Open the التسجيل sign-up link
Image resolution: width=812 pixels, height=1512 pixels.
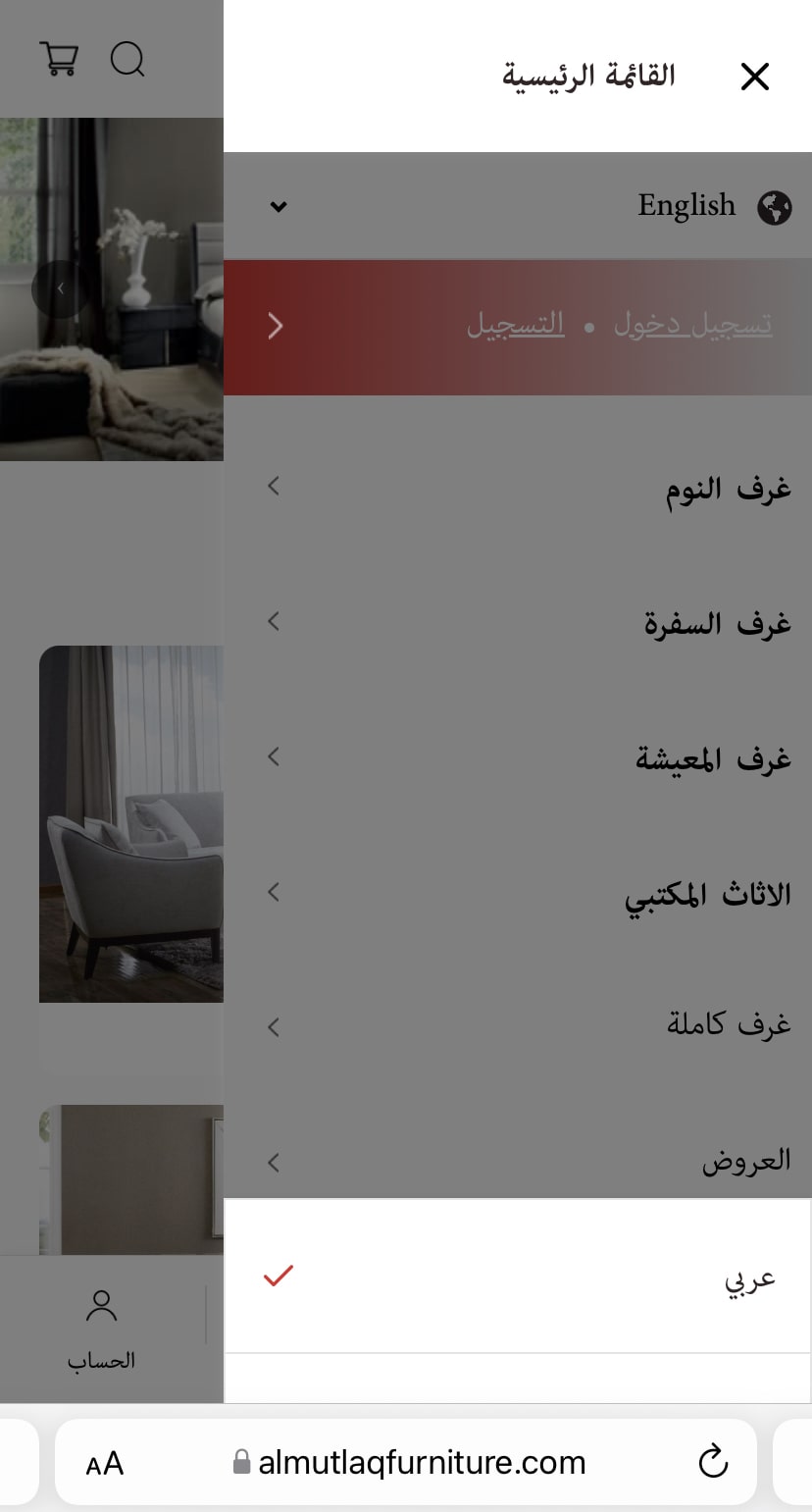click(x=516, y=324)
